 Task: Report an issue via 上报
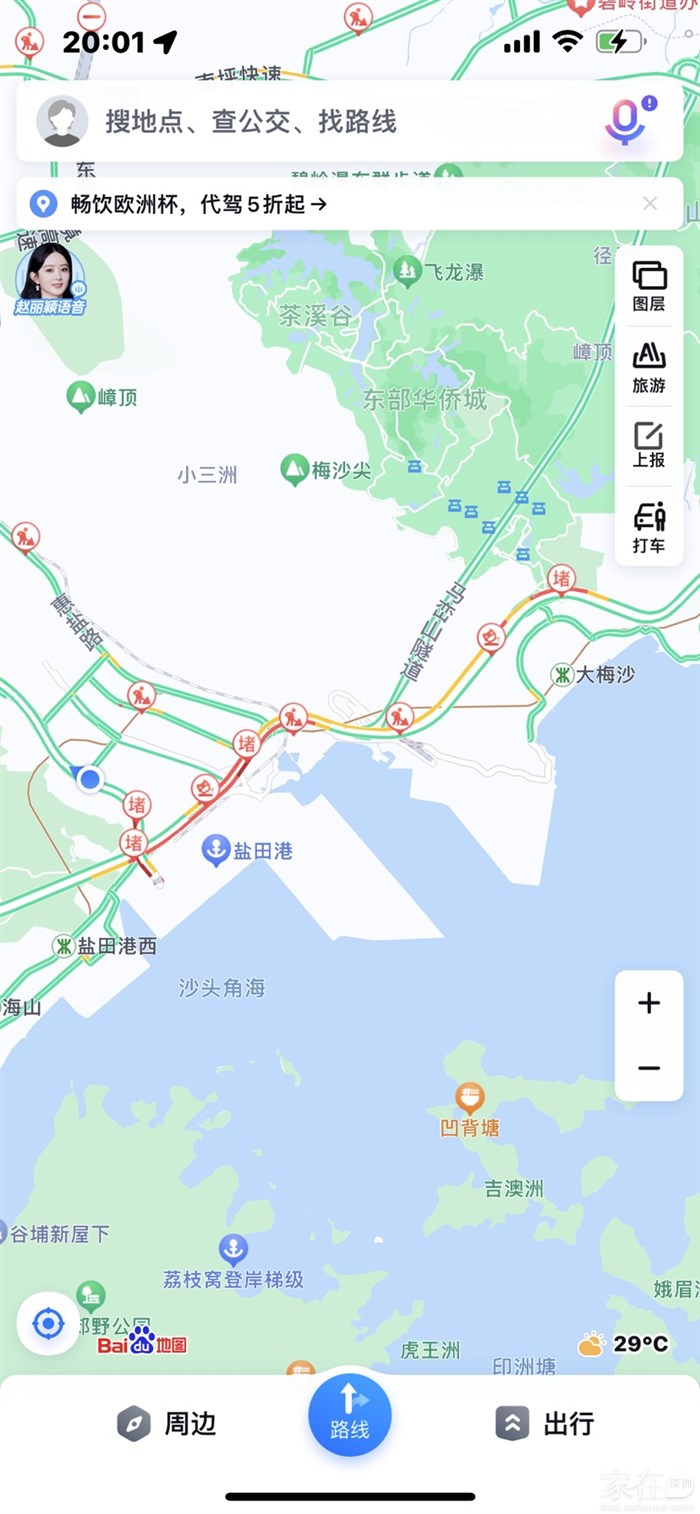click(649, 447)
